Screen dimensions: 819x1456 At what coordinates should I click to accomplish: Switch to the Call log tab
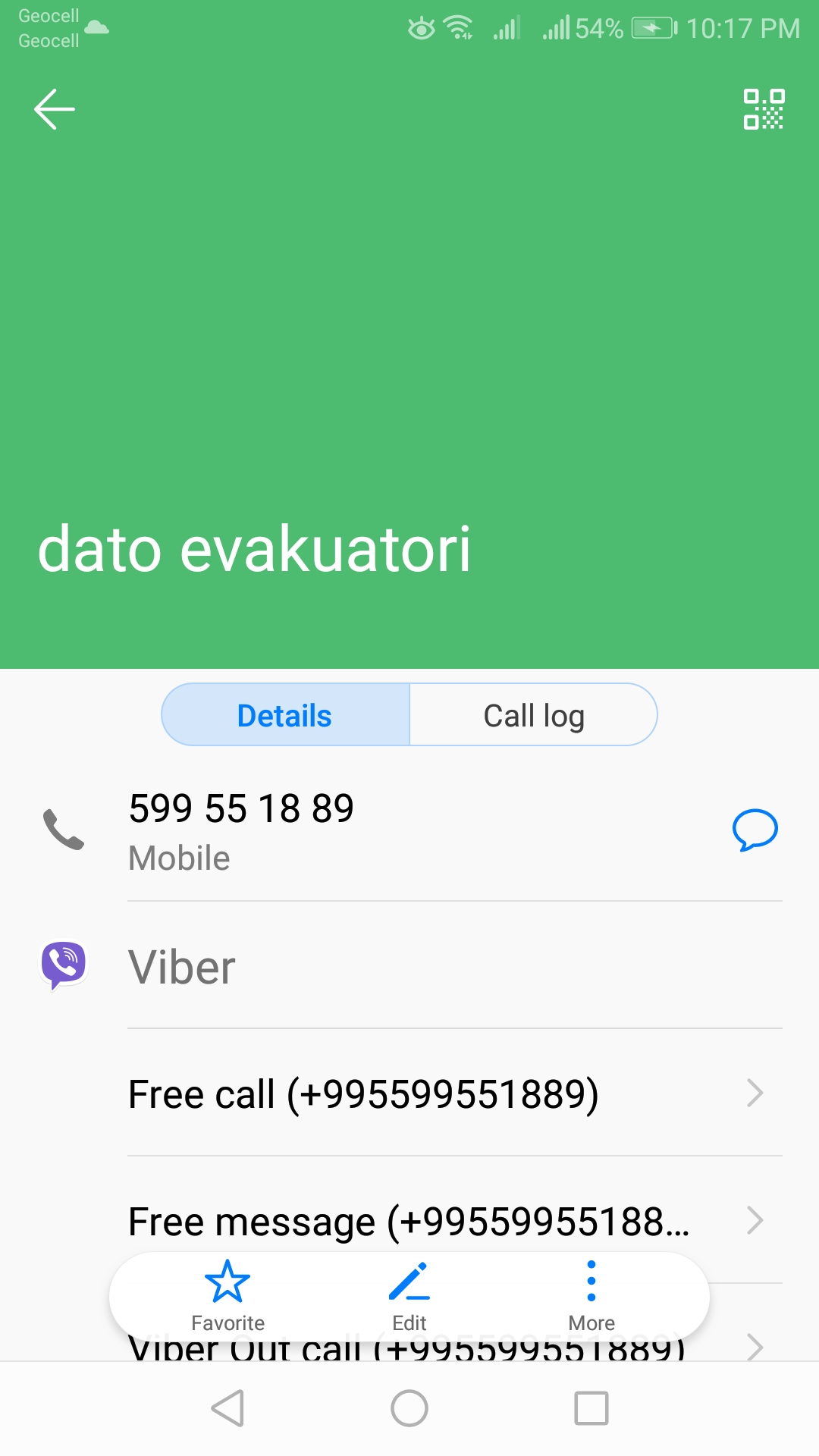tap(533, 715)
